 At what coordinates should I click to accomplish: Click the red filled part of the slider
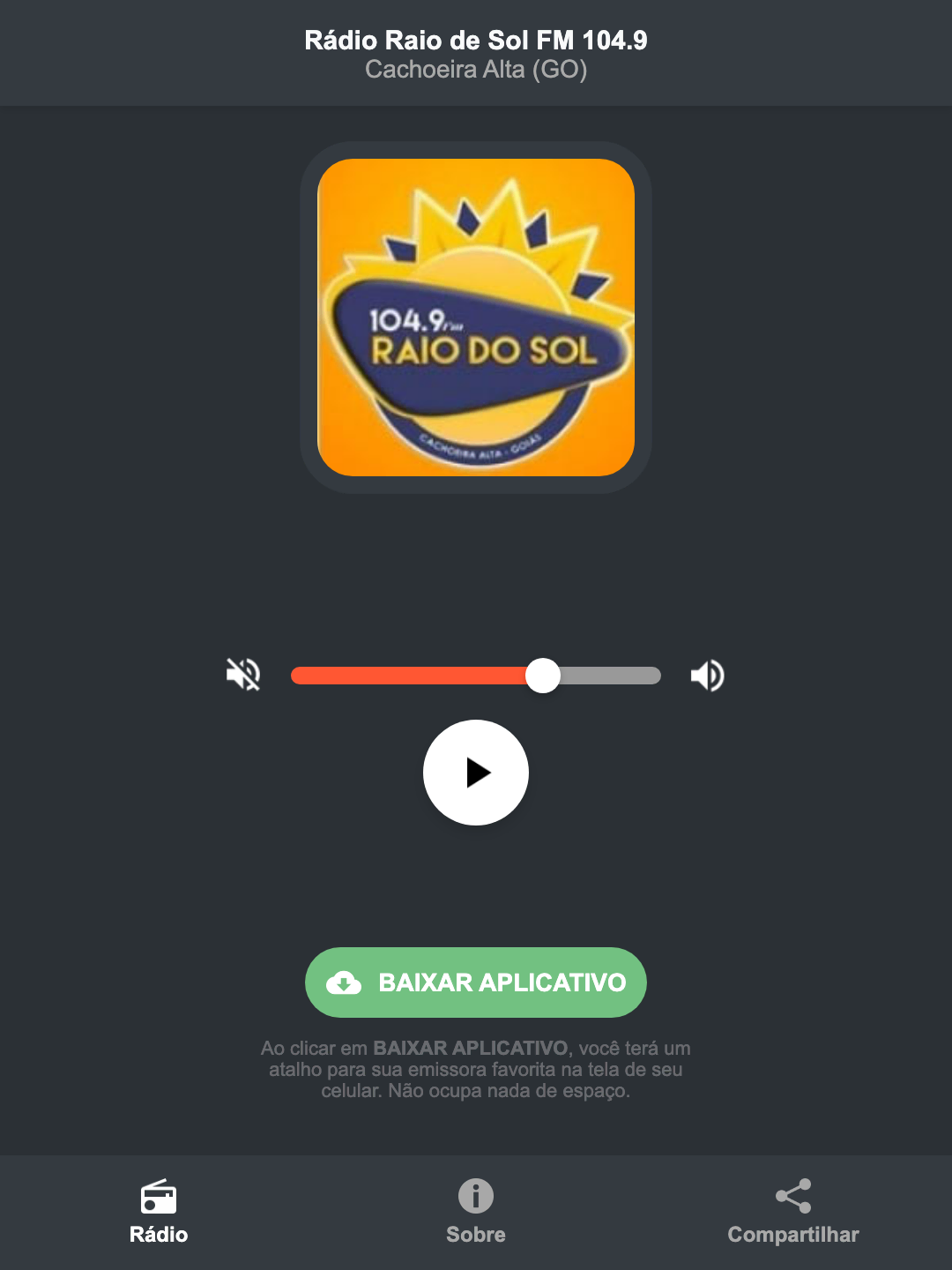click(x=405, y=675)
